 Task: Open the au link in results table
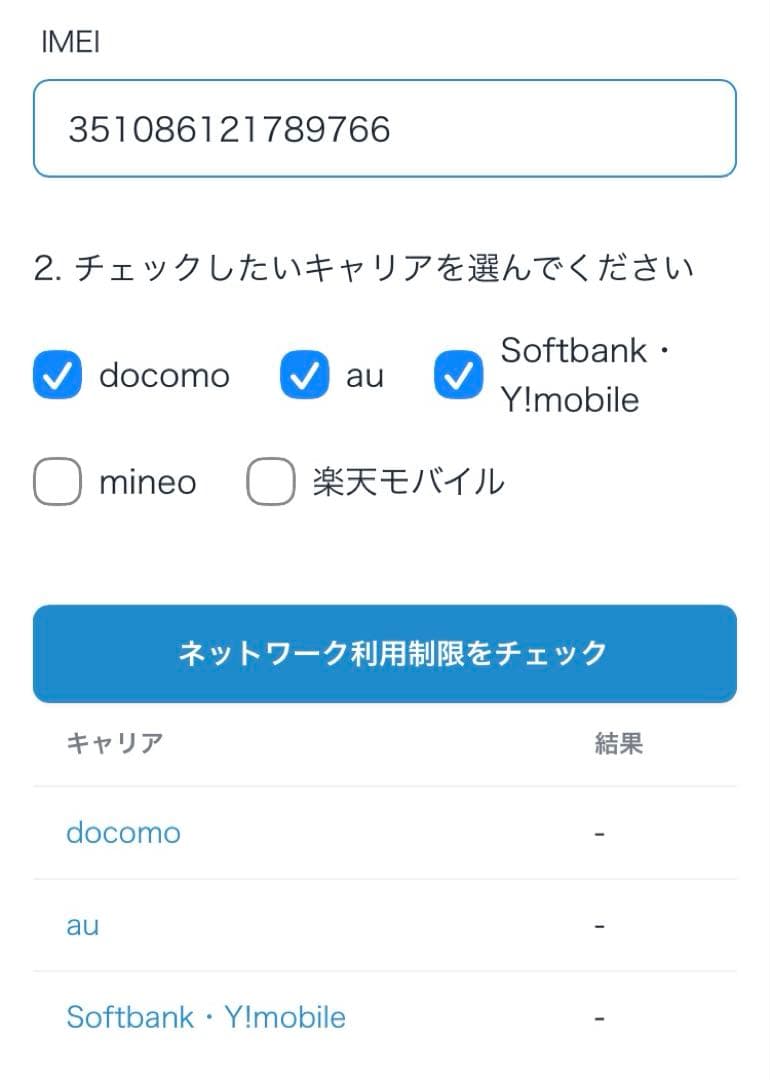(x=83, y=924)
